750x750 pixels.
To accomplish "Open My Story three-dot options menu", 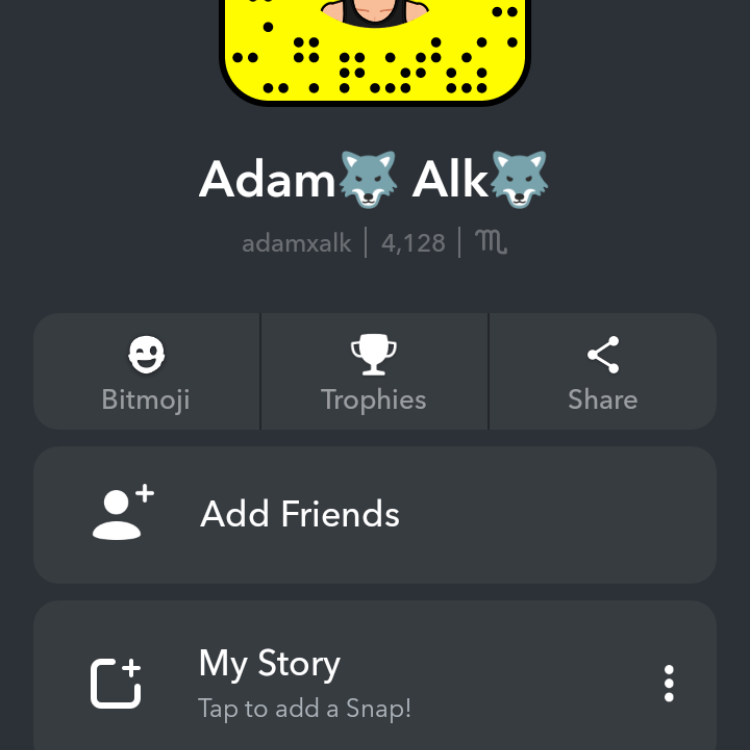I will click(669, 683).
